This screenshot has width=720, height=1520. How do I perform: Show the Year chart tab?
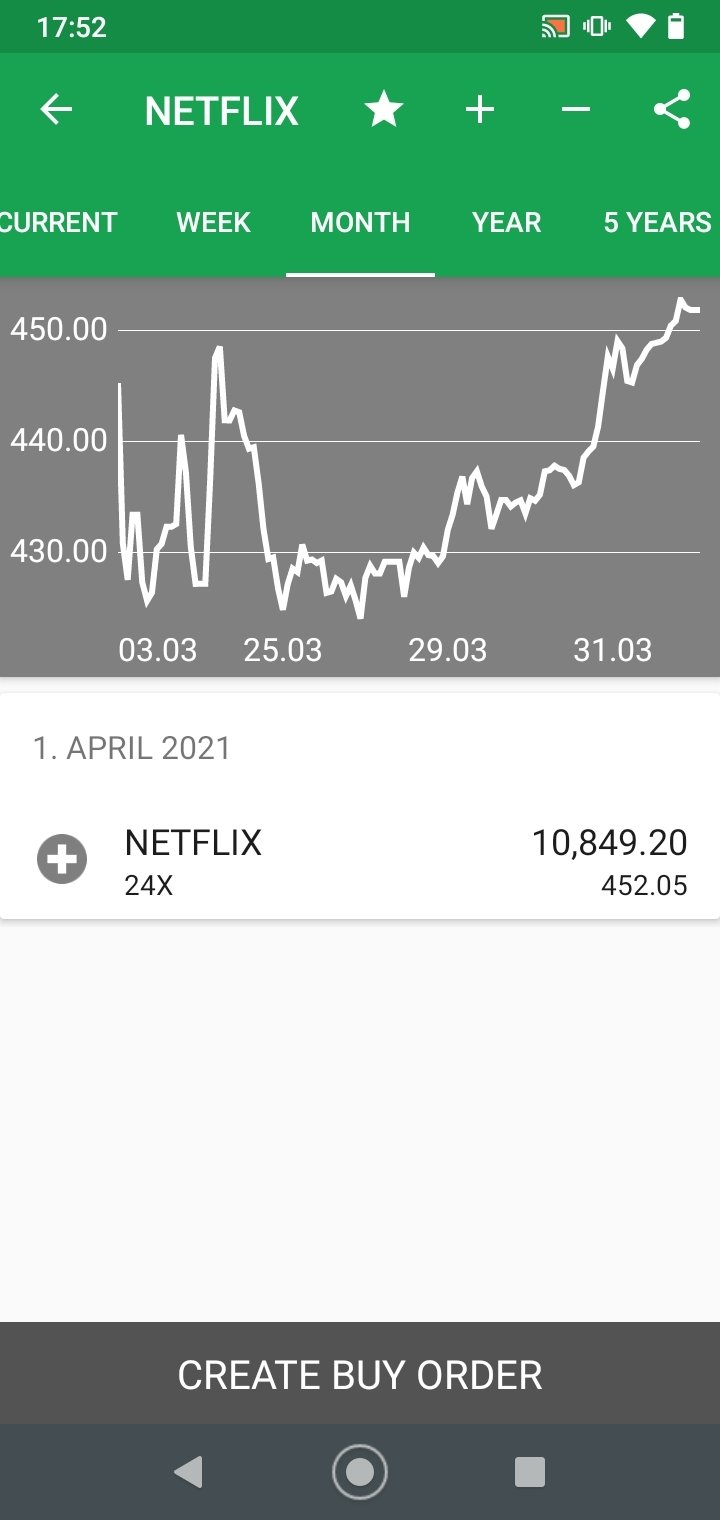(506, 222)
